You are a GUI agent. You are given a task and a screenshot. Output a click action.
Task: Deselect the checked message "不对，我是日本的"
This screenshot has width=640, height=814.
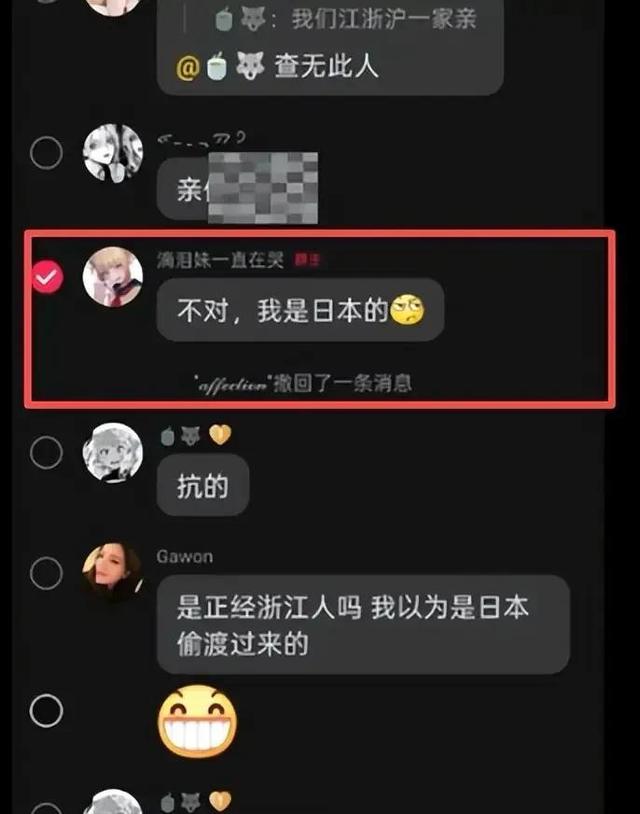click(47, 278)
